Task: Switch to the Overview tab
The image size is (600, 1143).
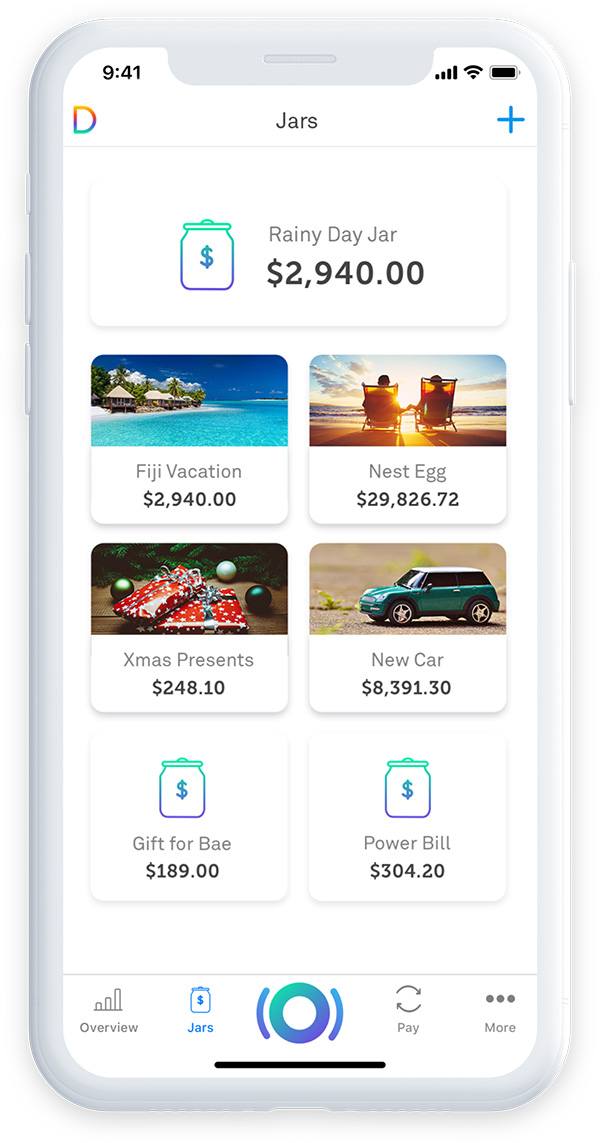Action: pos(109,1011)
